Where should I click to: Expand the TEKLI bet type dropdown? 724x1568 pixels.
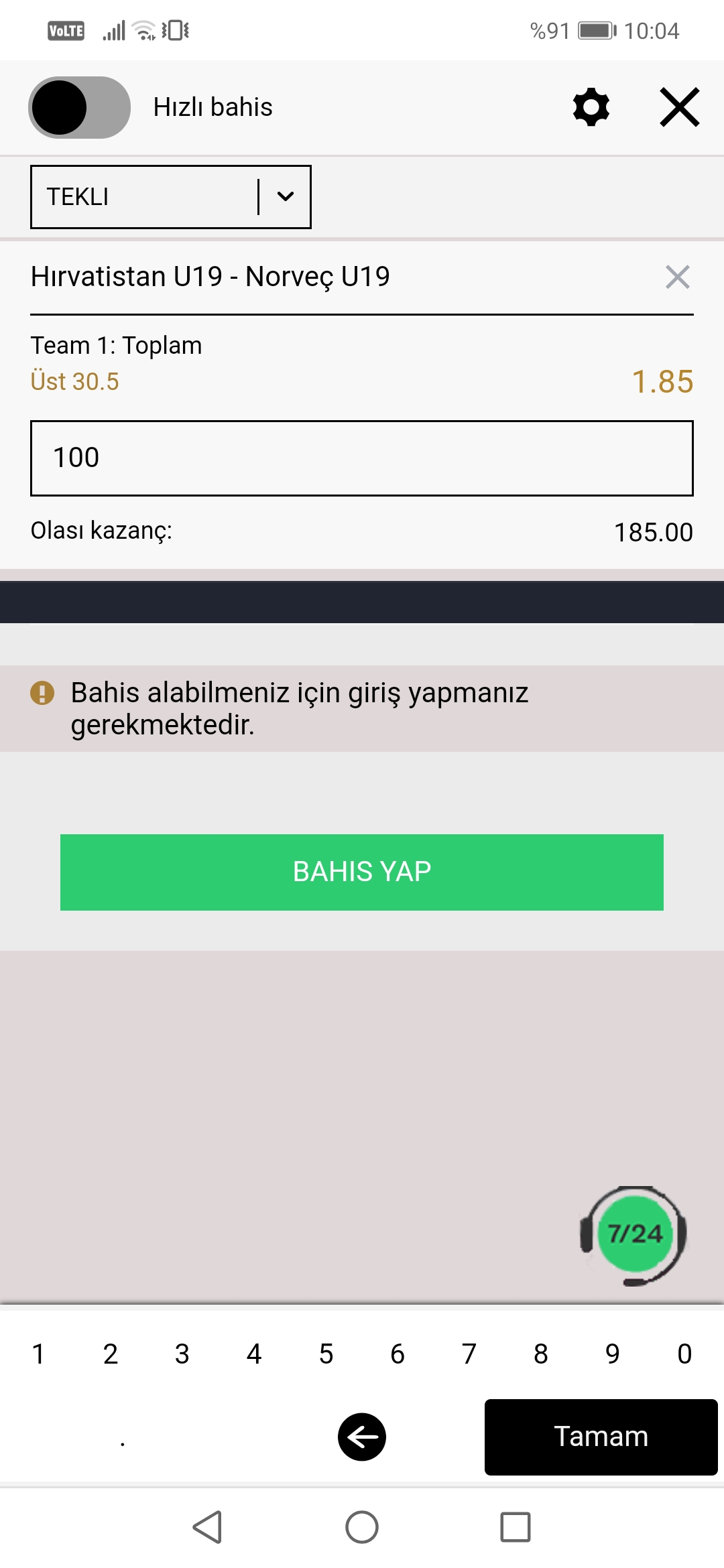click(x=171, y=197)
